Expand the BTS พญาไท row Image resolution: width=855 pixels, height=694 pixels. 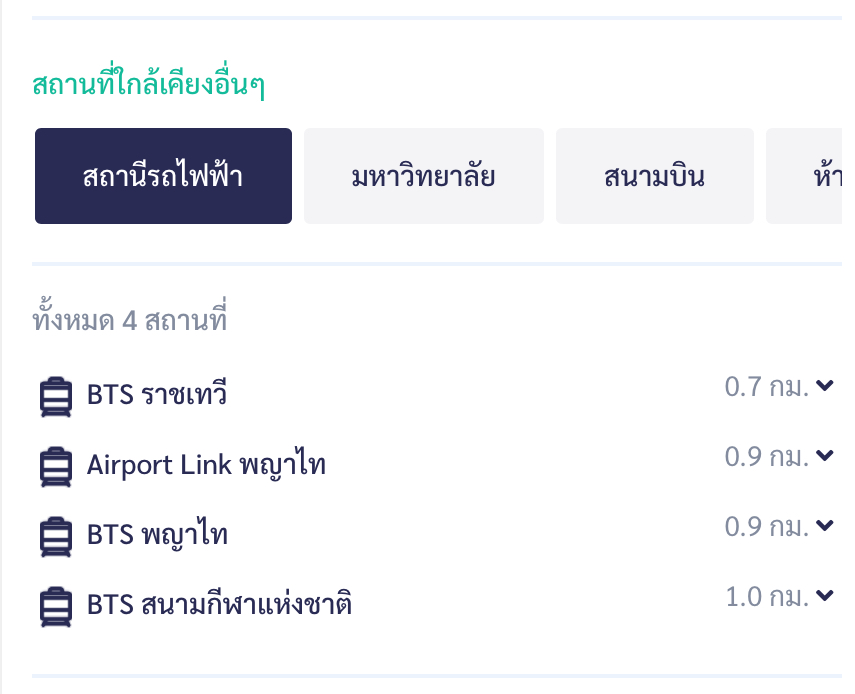pyautogui.click(x=824, y=526)
